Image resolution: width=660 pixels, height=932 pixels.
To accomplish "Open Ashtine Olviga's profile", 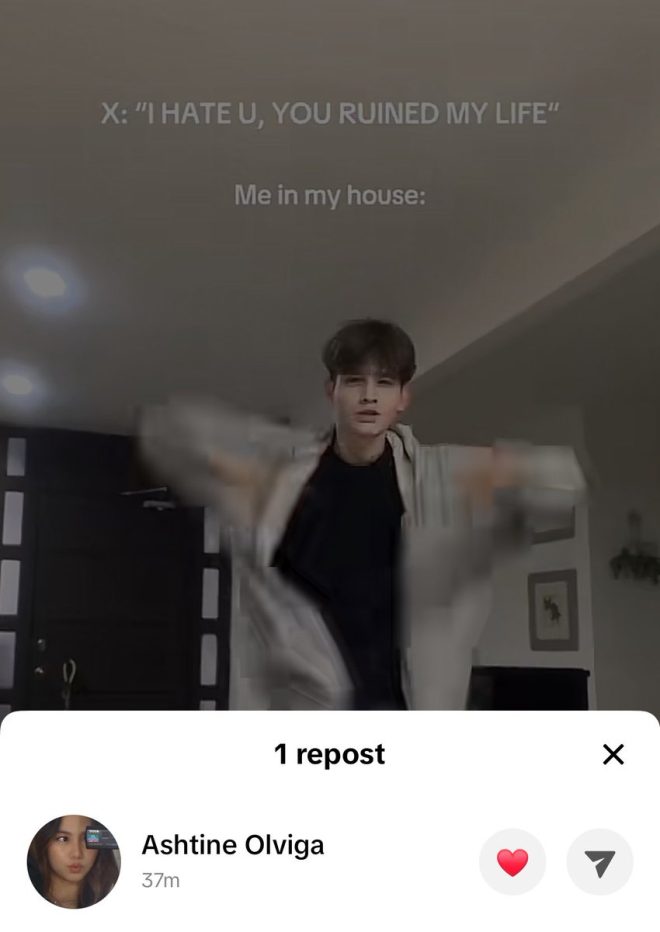I will coord(74,861).
